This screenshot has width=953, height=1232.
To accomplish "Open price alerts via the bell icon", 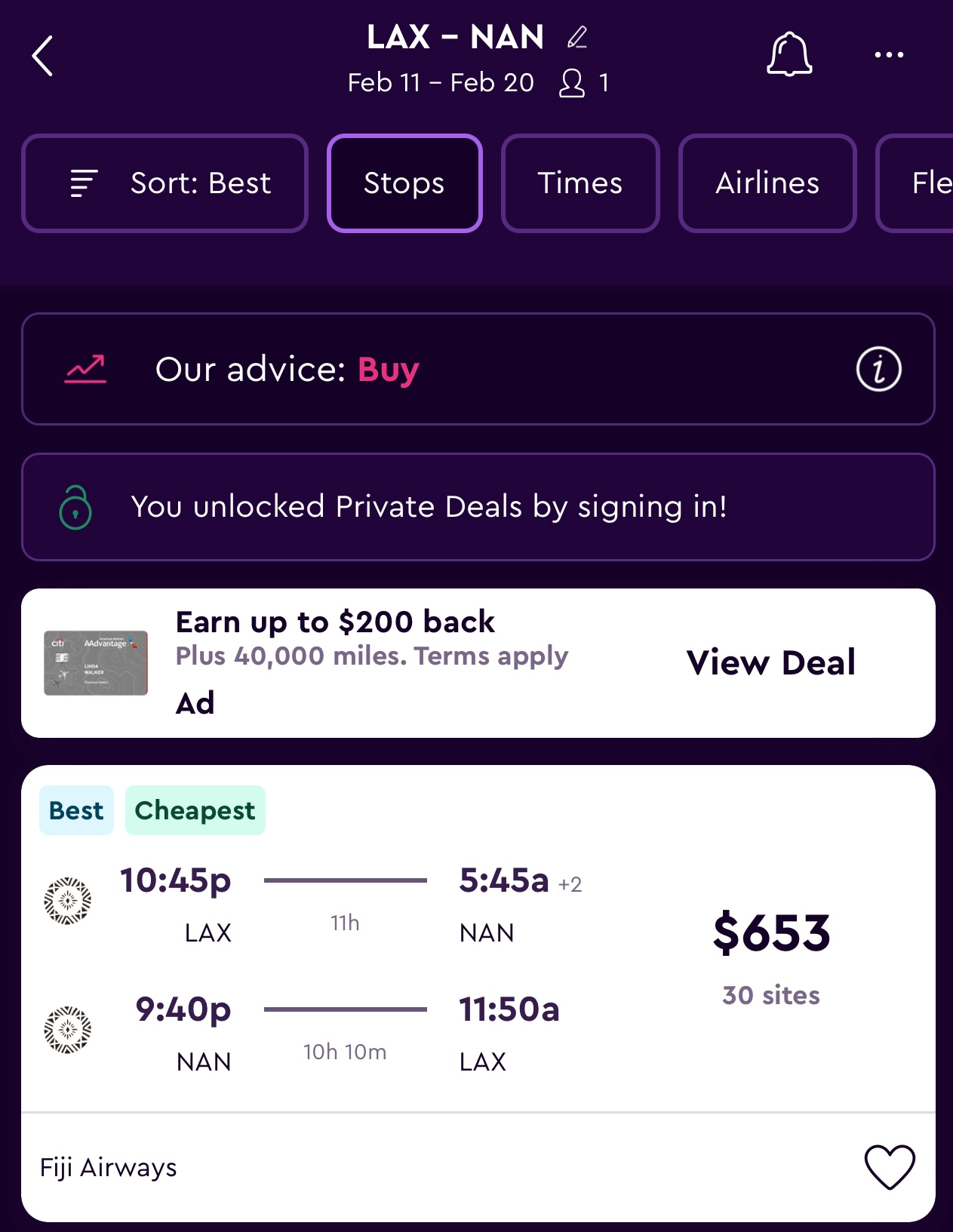I will tap(789, 54).
